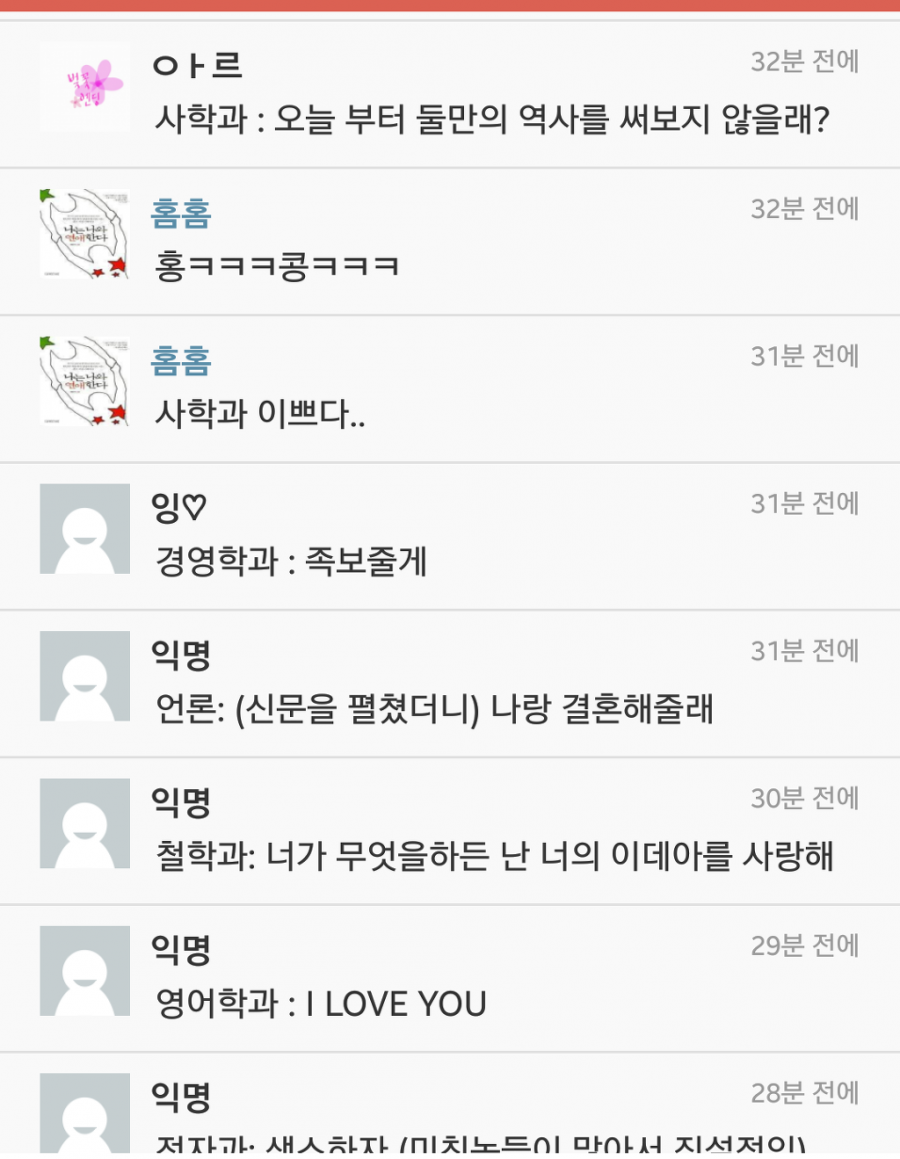Viewport: 900px width, 1159px height.
Task: Select the comment '경영학과 : 족보줄게' by 잉♡
Action: click(291, 562)
